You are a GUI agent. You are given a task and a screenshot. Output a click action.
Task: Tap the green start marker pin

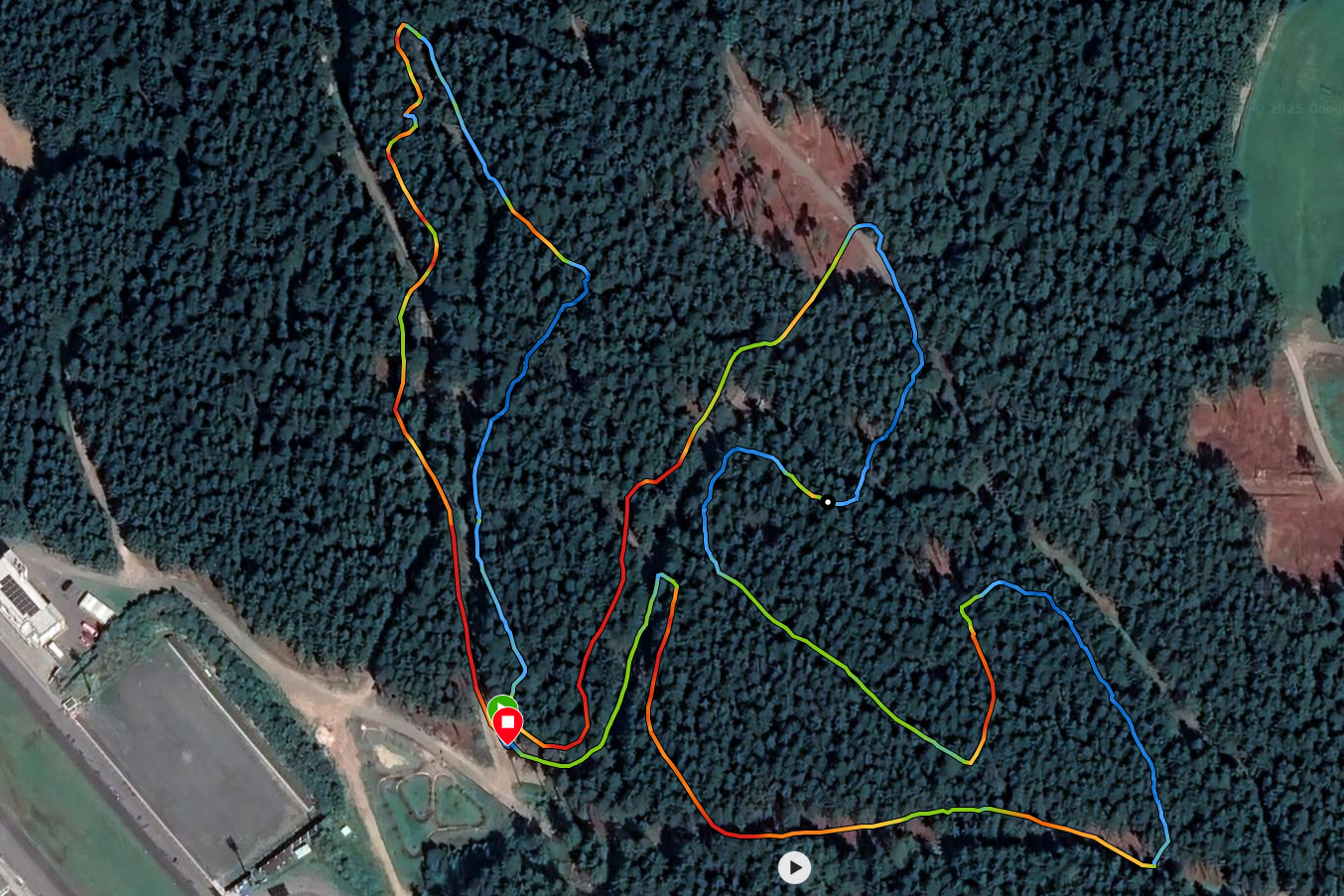point(495,704)
